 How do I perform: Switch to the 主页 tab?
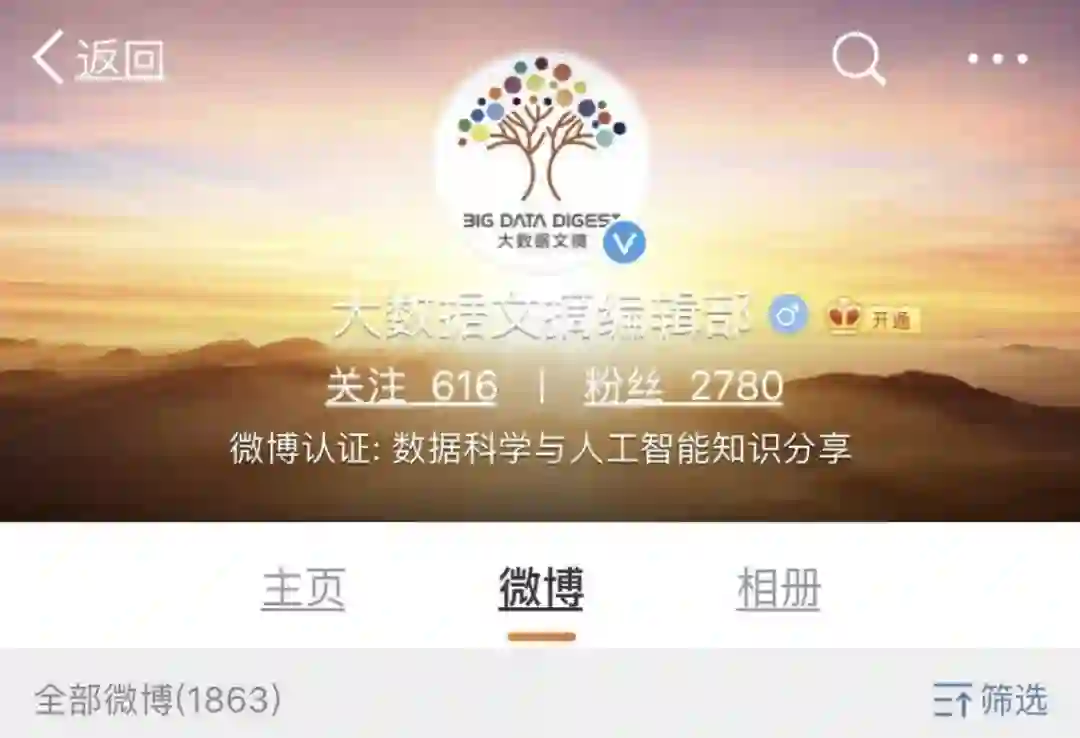click(303, 588)
